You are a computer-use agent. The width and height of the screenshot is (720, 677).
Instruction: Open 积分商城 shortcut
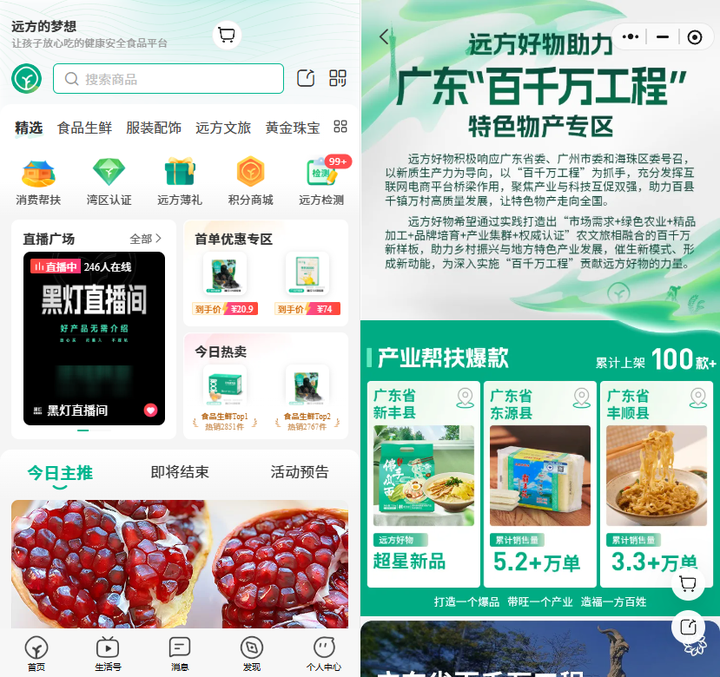click(x=250, y=182)
